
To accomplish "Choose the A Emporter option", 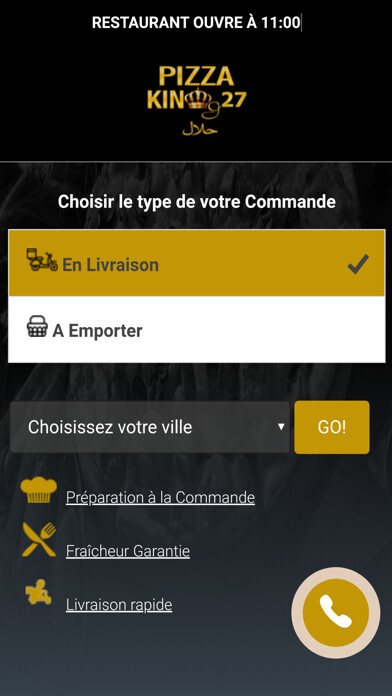I will 197,329.
